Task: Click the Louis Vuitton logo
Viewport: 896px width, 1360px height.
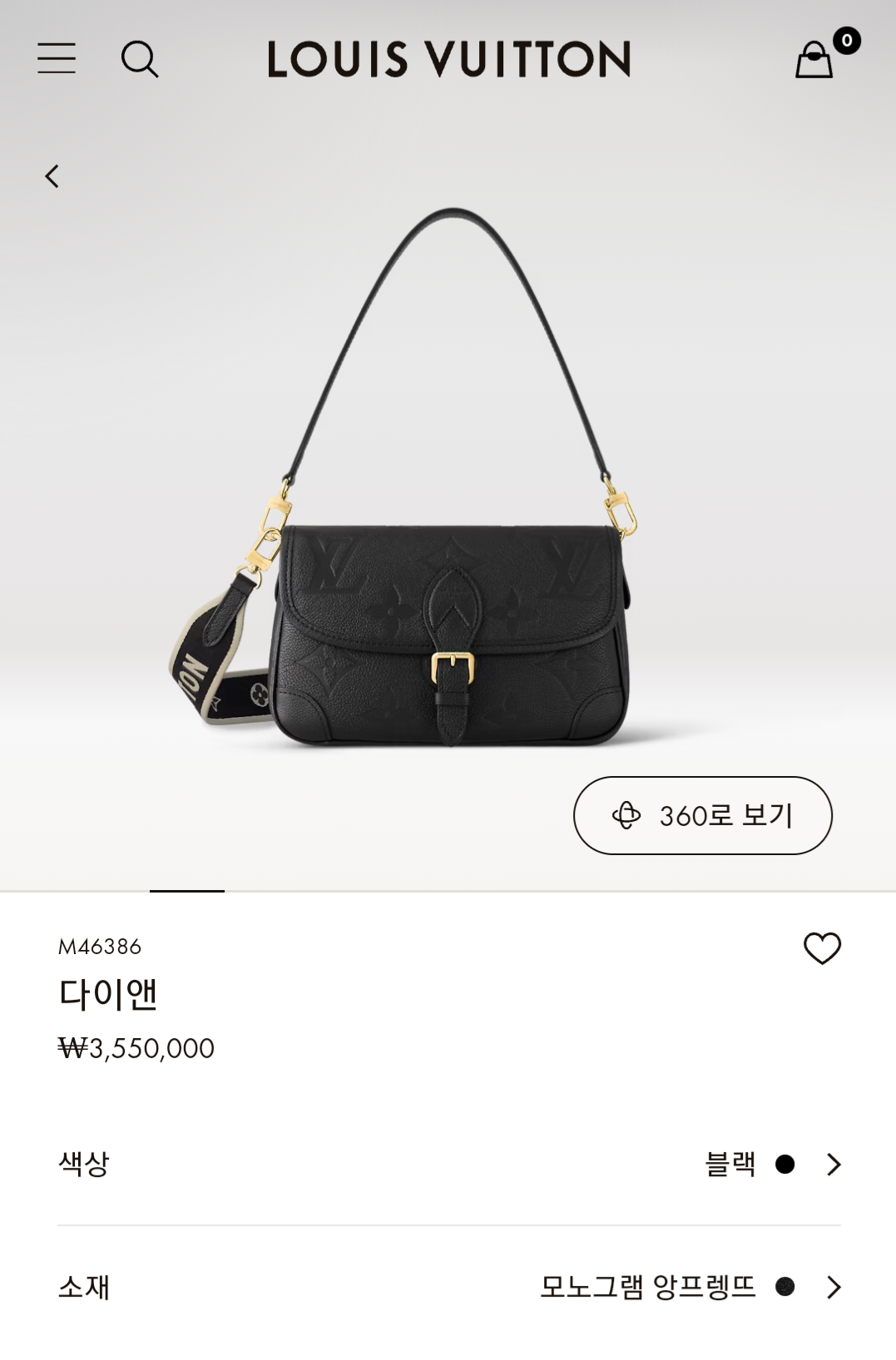Action: coord(448,59)
